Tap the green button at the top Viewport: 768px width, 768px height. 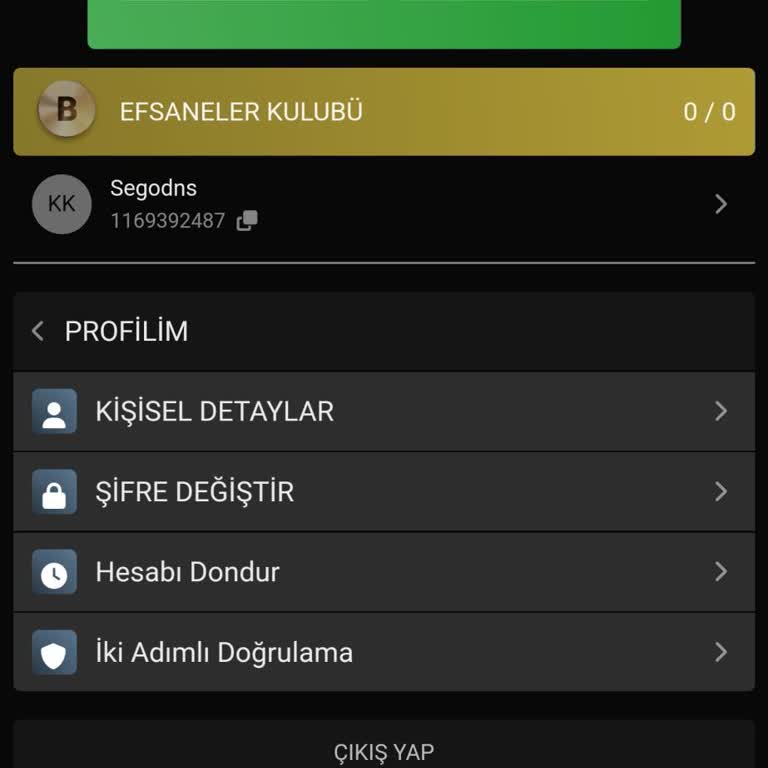(x=384, y=24)
